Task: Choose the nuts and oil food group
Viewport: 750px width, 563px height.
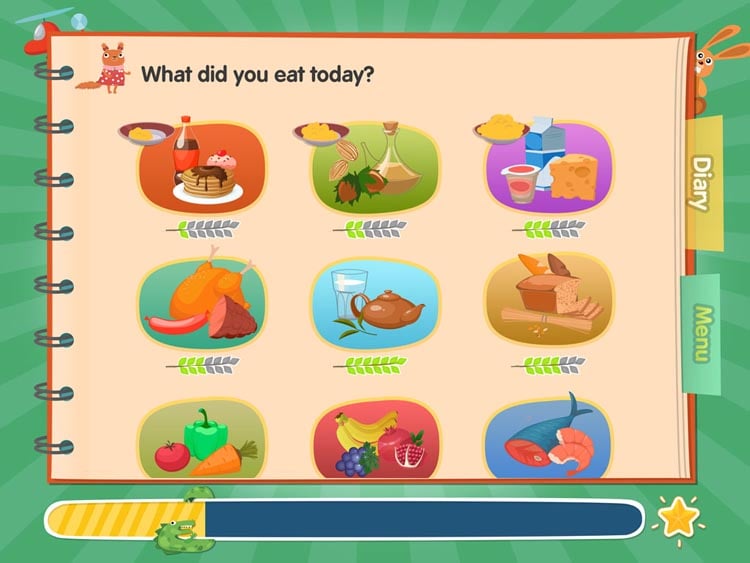Action: click(x=375, y=167)
